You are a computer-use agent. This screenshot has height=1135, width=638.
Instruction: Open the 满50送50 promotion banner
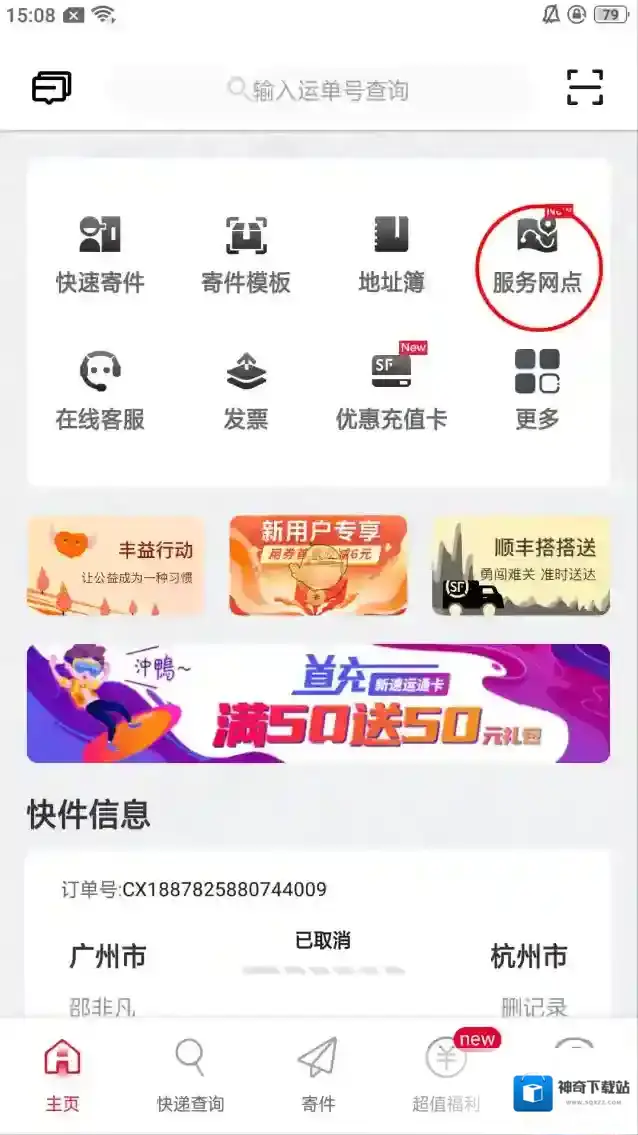click(x=318, y=703)
